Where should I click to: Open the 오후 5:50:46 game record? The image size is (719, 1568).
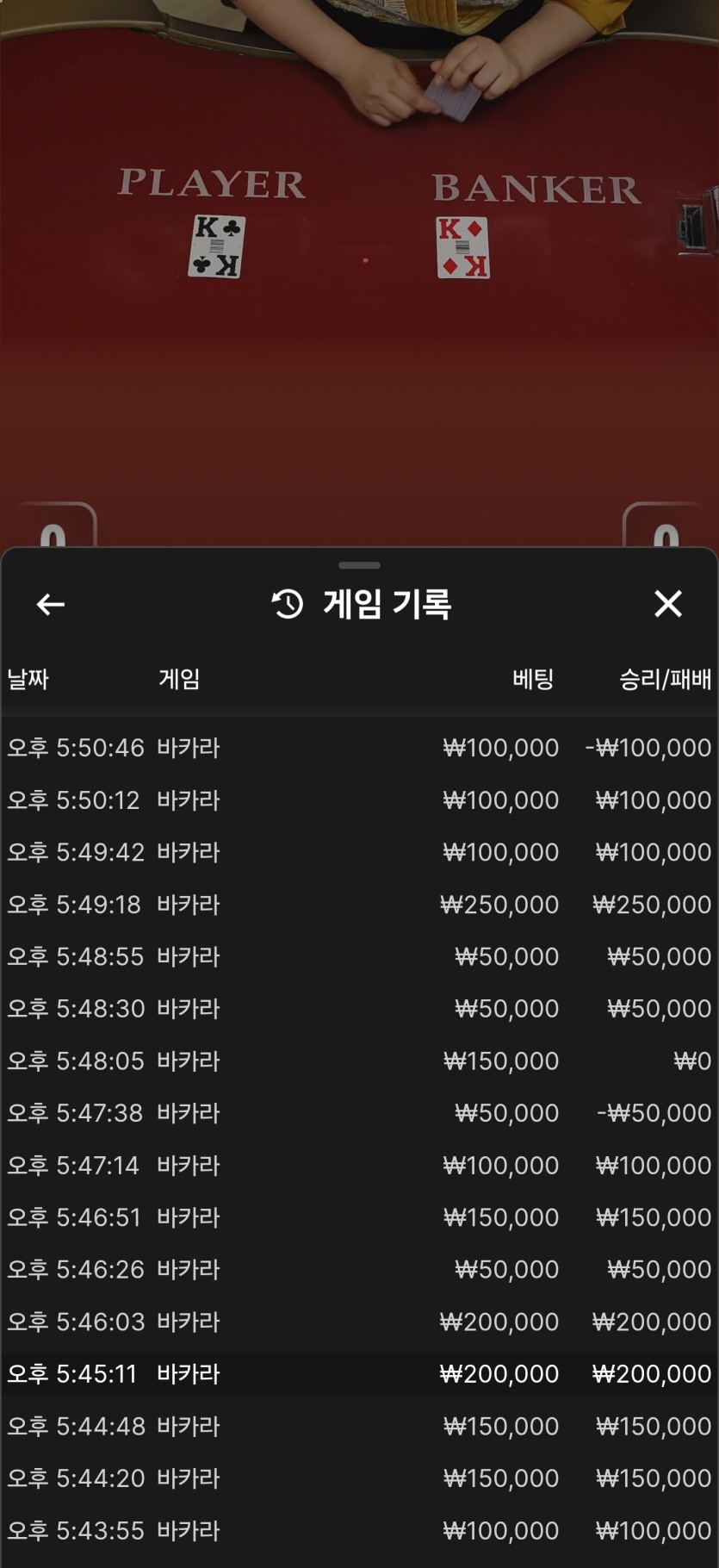[359, 748]
